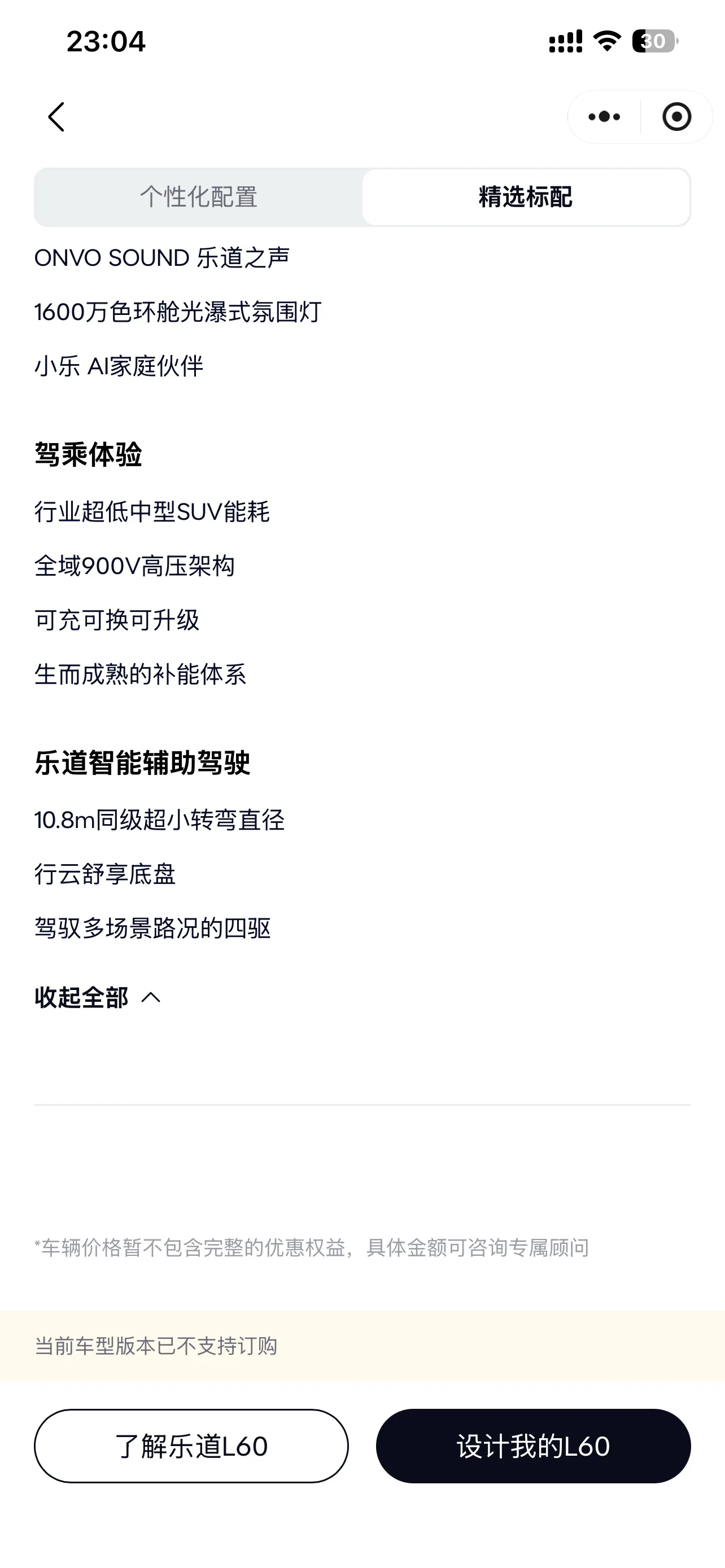Switch to the 个性化配置 tab

pyautogui.click(x=198, y=197)
